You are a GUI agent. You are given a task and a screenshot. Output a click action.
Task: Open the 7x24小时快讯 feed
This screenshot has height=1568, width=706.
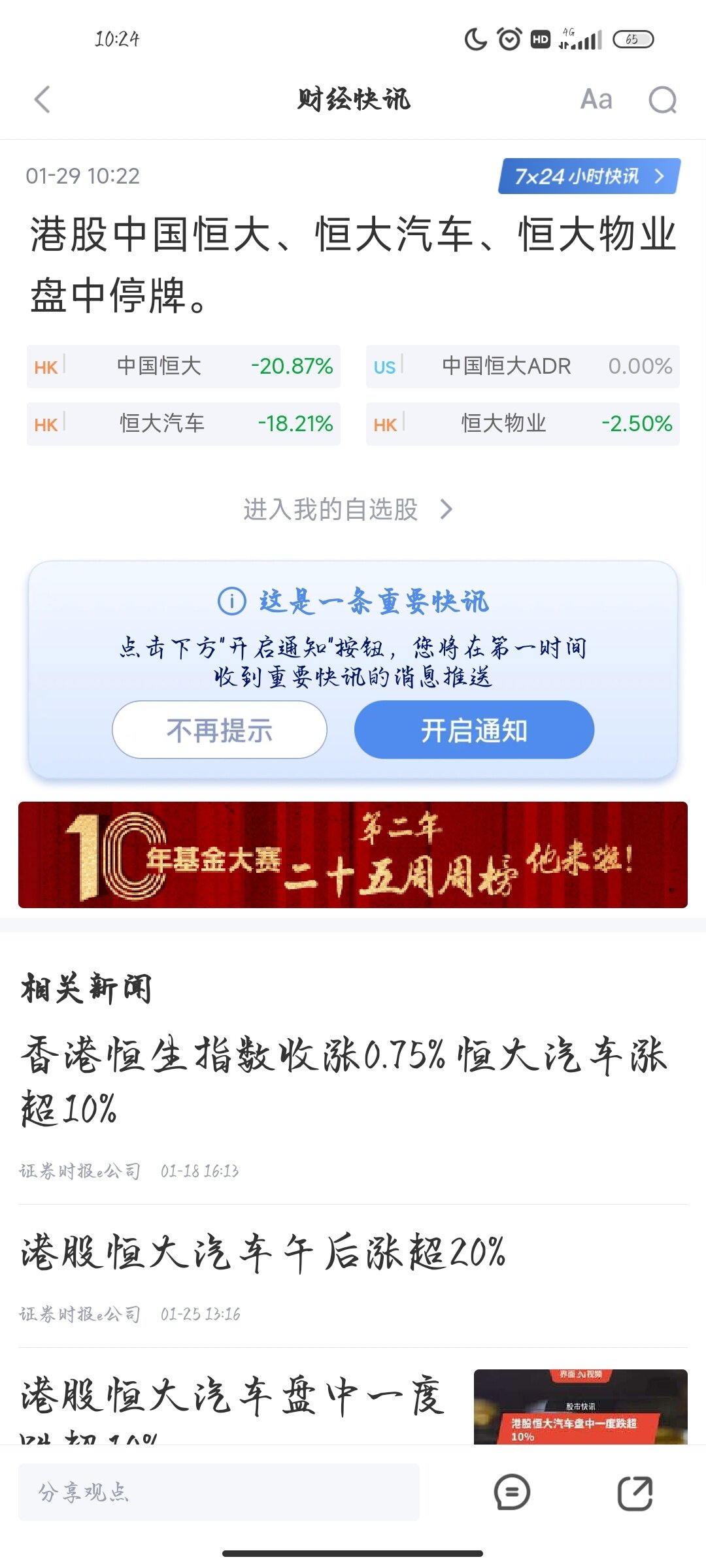click(588, 176)
